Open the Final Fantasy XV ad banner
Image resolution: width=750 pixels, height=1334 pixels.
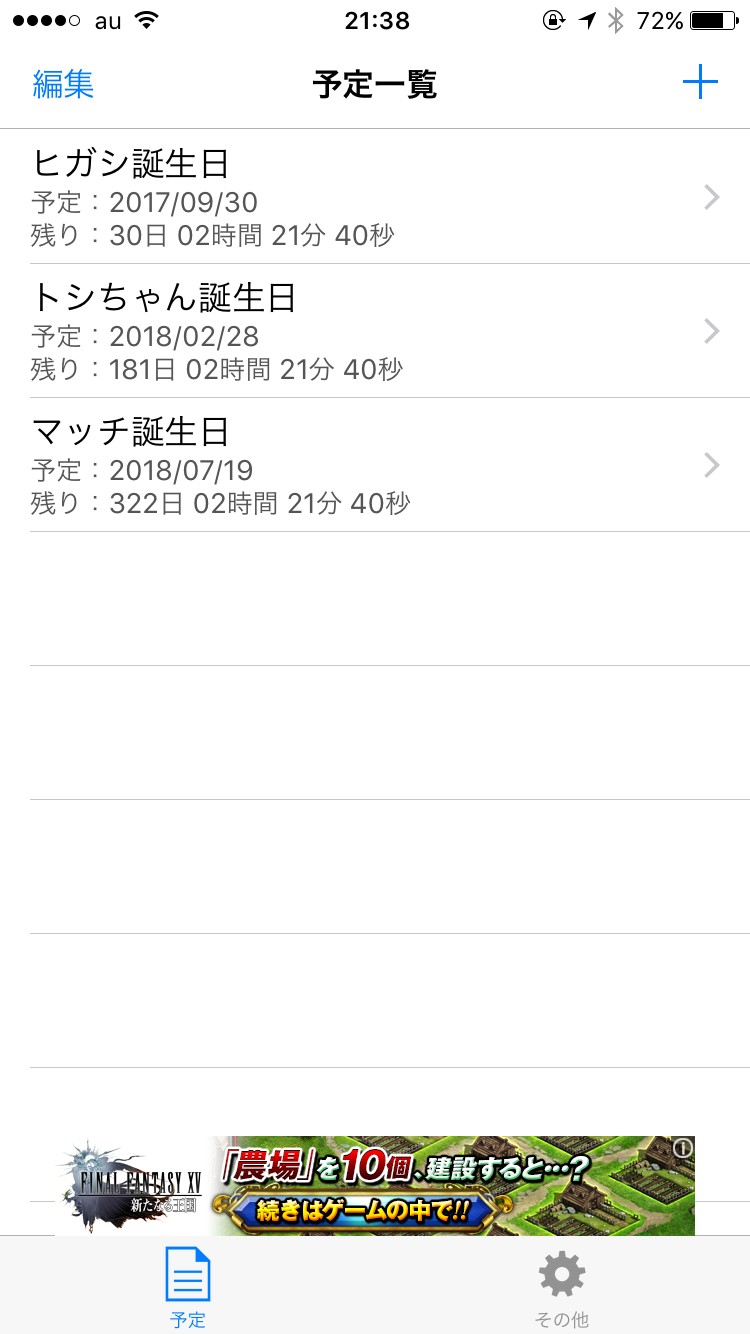[x=375, y=1185]
